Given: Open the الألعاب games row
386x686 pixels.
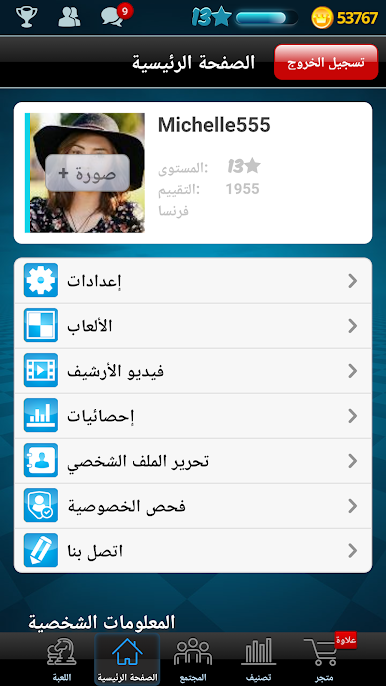Looking at the screenshot, I should [193, 326].
